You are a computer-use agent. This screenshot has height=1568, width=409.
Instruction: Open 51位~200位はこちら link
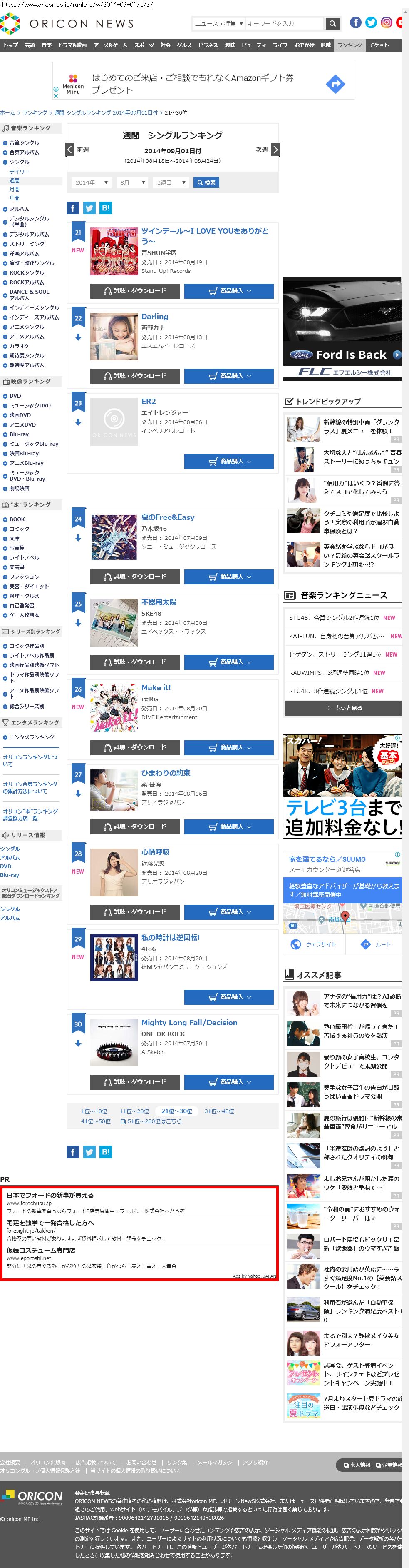151,1121
